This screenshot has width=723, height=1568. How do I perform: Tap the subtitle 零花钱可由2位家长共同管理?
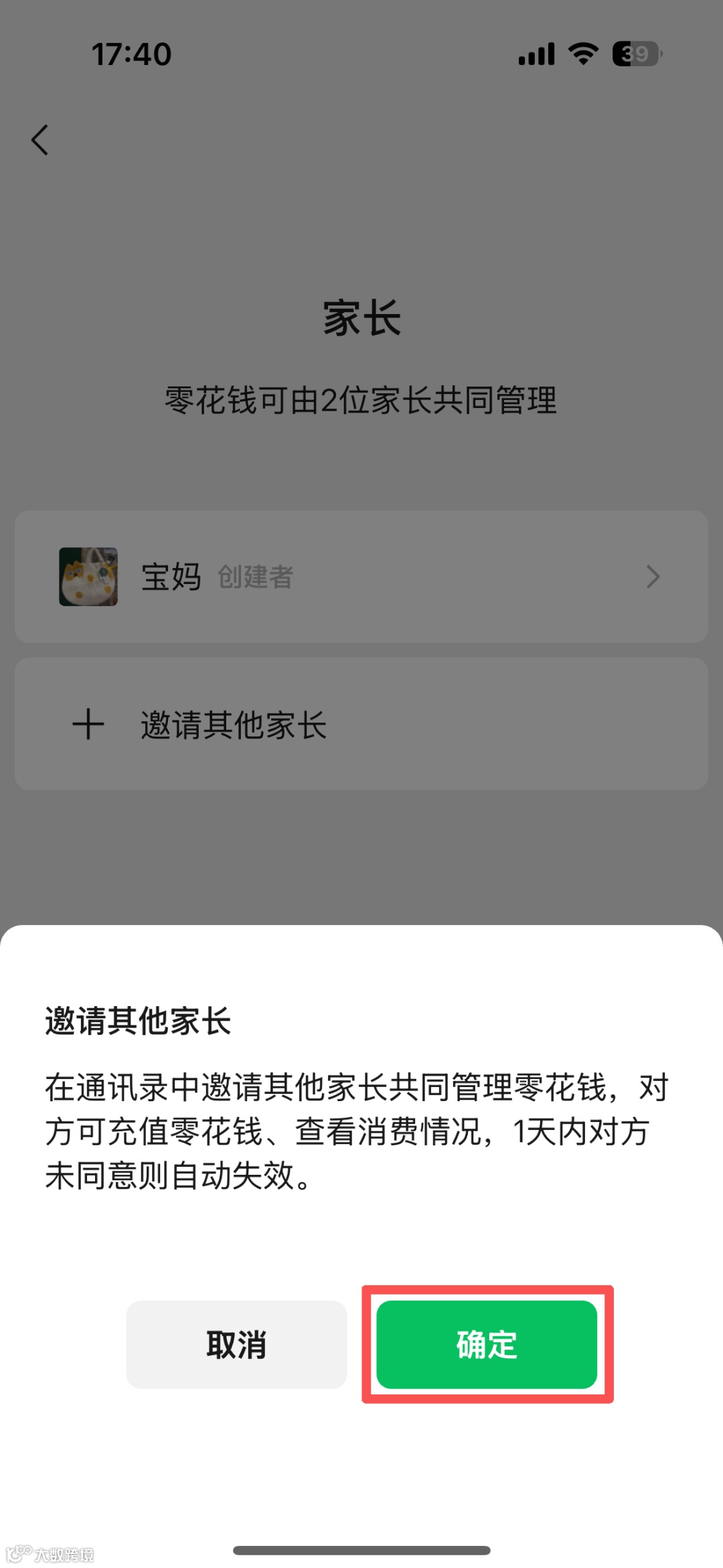coord(361,400)
